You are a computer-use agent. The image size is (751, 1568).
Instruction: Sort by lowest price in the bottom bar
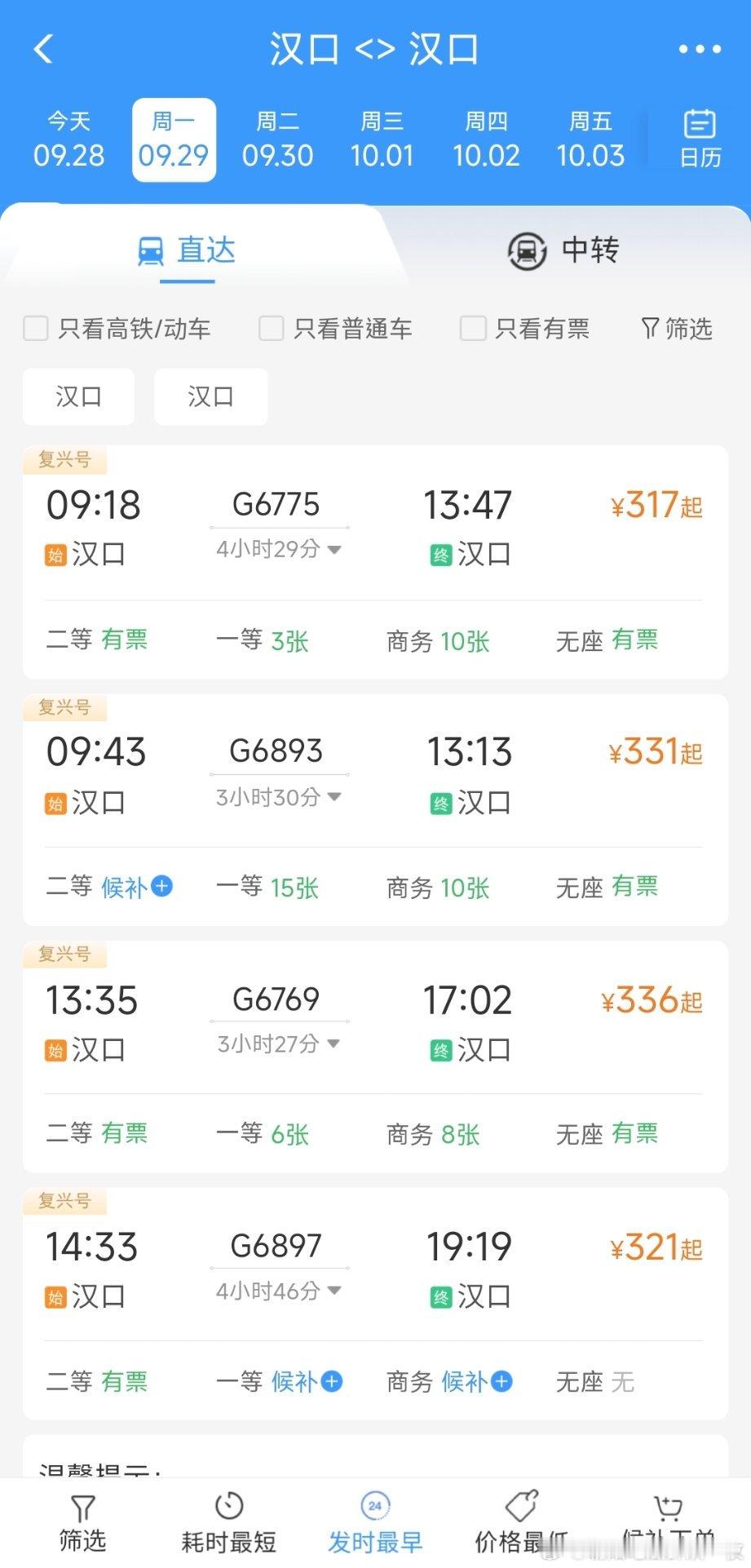[x=522, y=1522]
